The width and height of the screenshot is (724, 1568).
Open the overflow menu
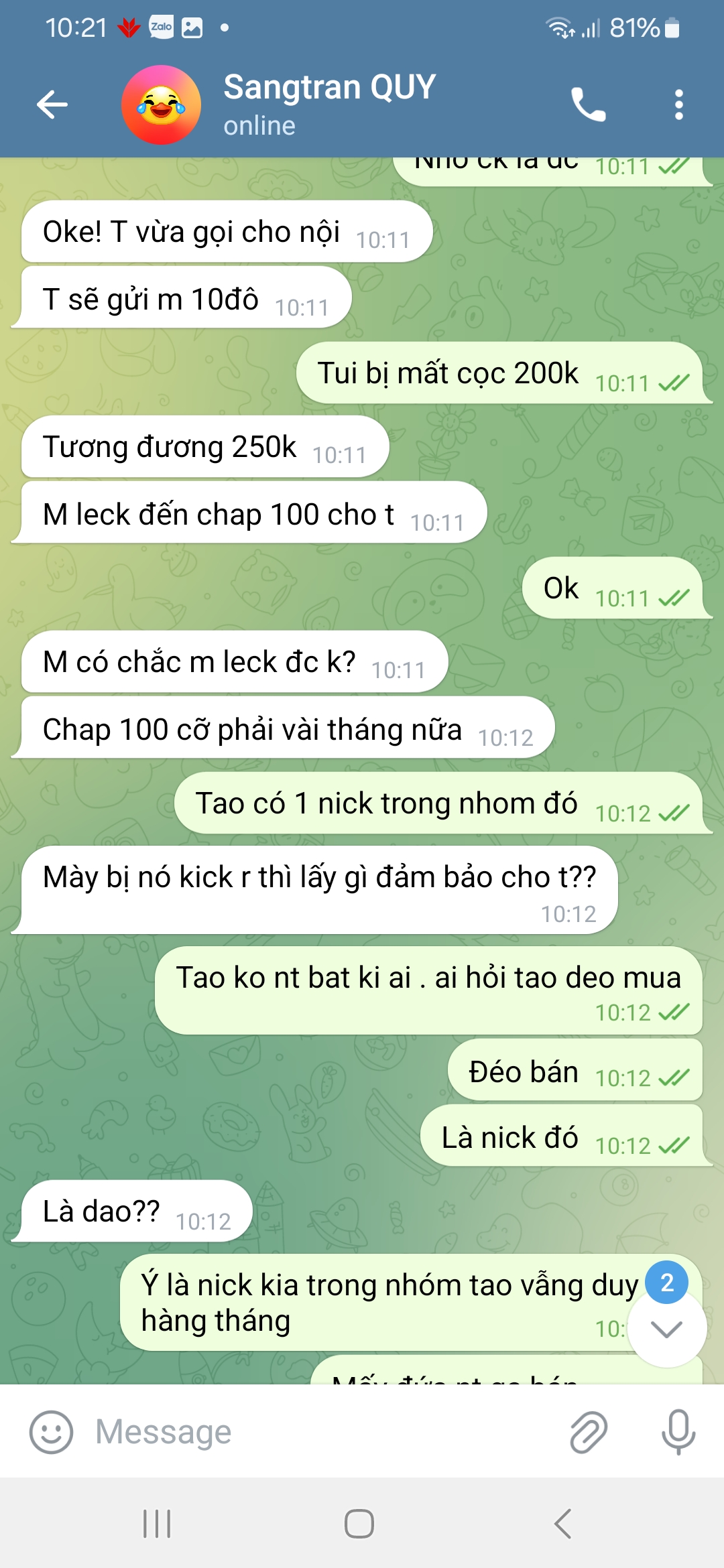pos(678,105)
